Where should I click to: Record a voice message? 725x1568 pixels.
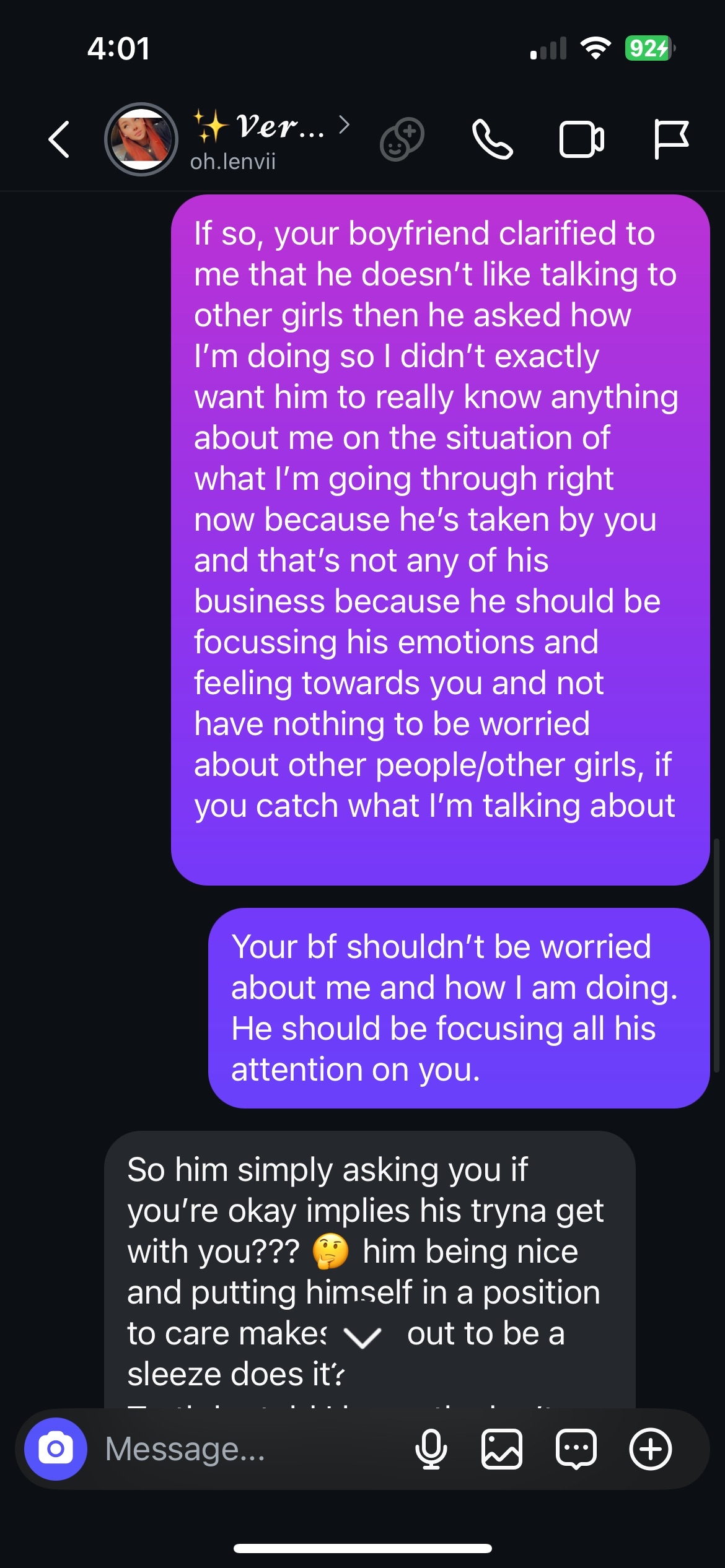[431, 1449]
